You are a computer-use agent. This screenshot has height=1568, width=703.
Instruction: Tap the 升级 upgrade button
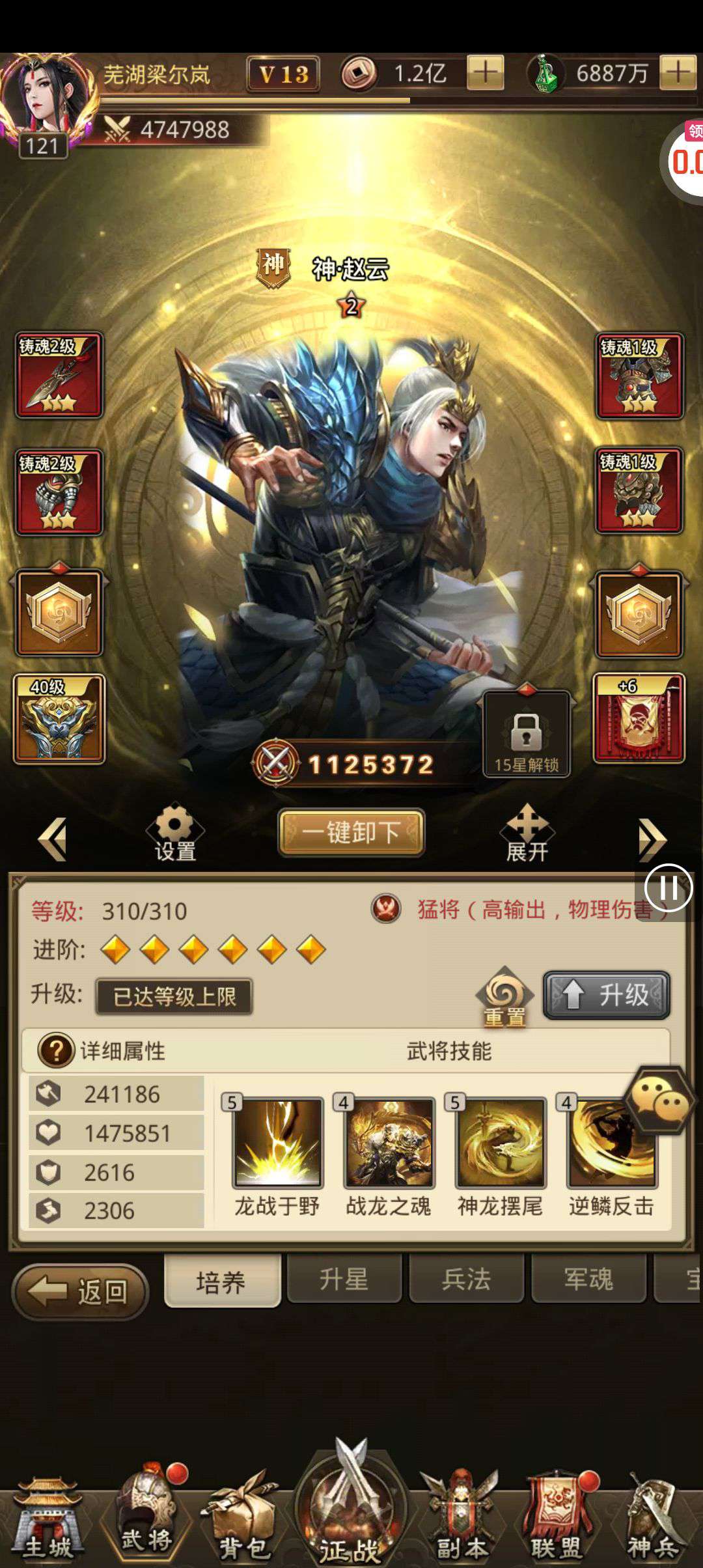pos(607,995)
